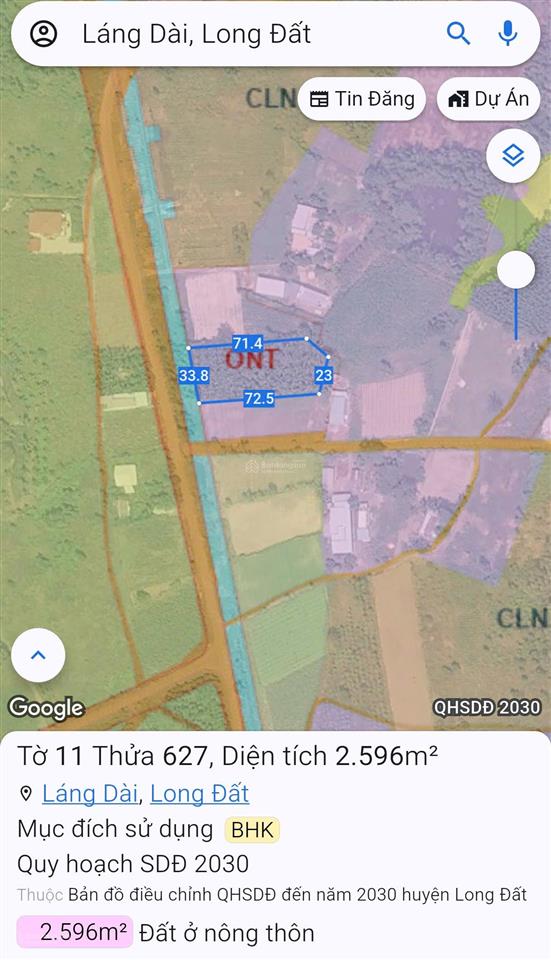Tap the magnifier search icon

click(458, 34)
